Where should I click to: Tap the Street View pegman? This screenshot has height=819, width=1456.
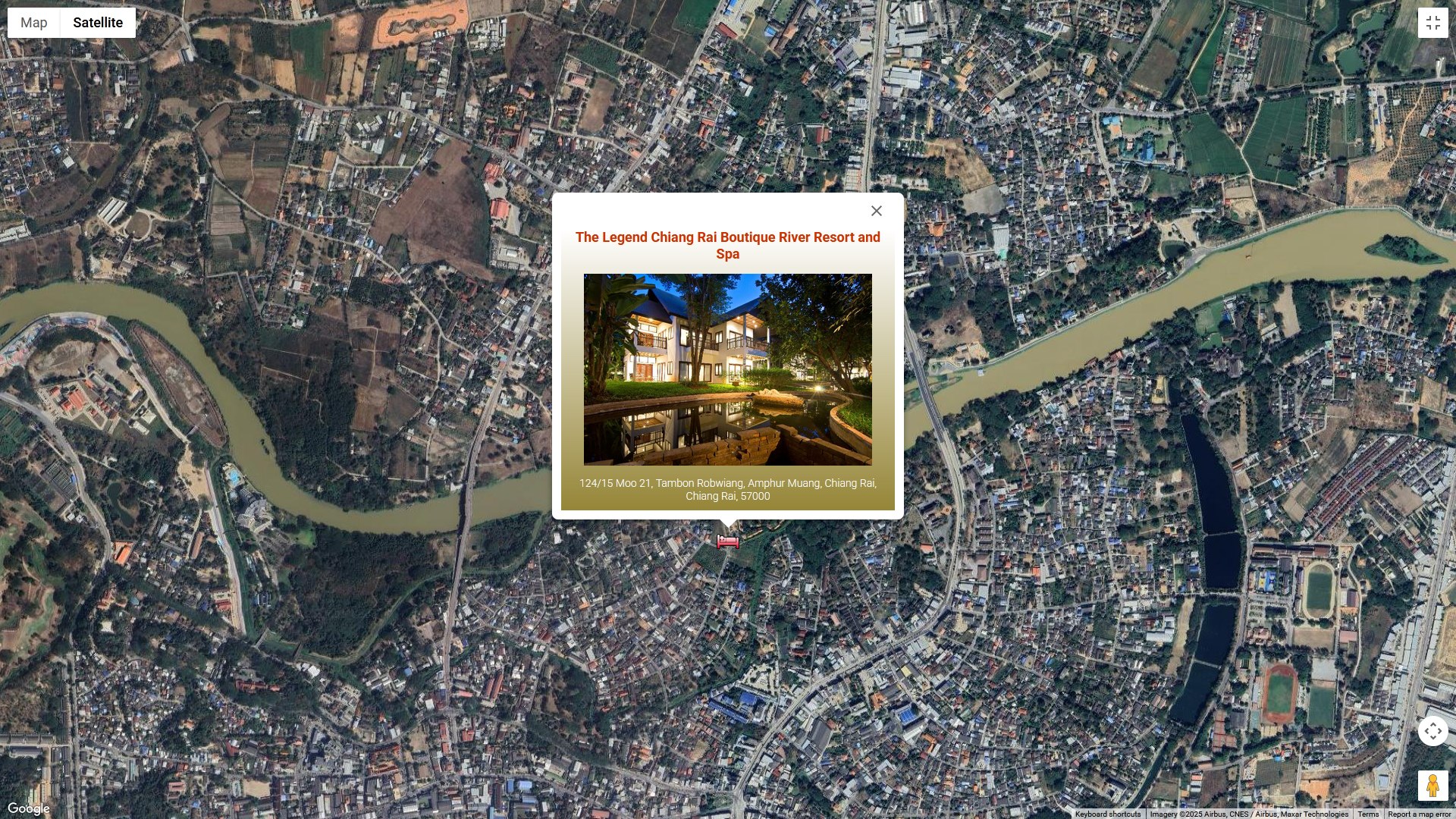pos(1432,786)
